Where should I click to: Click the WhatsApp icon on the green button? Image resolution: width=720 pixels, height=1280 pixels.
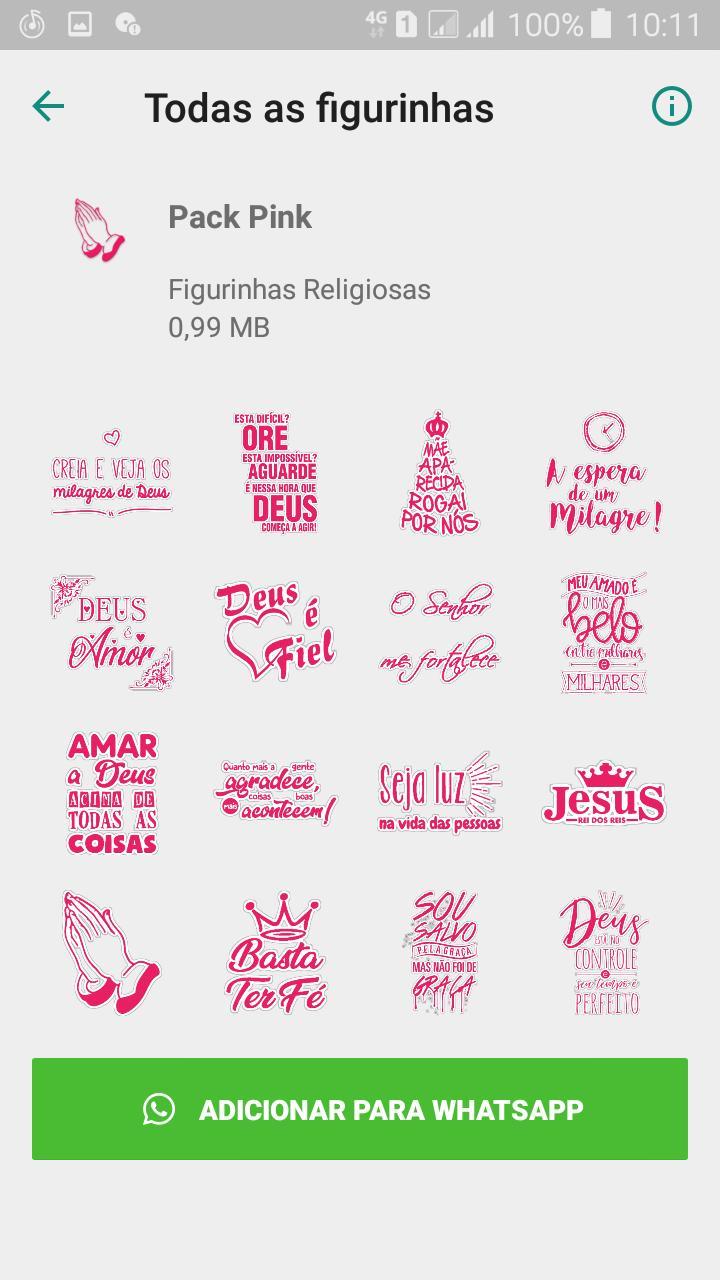click(x=160, y=1109)
